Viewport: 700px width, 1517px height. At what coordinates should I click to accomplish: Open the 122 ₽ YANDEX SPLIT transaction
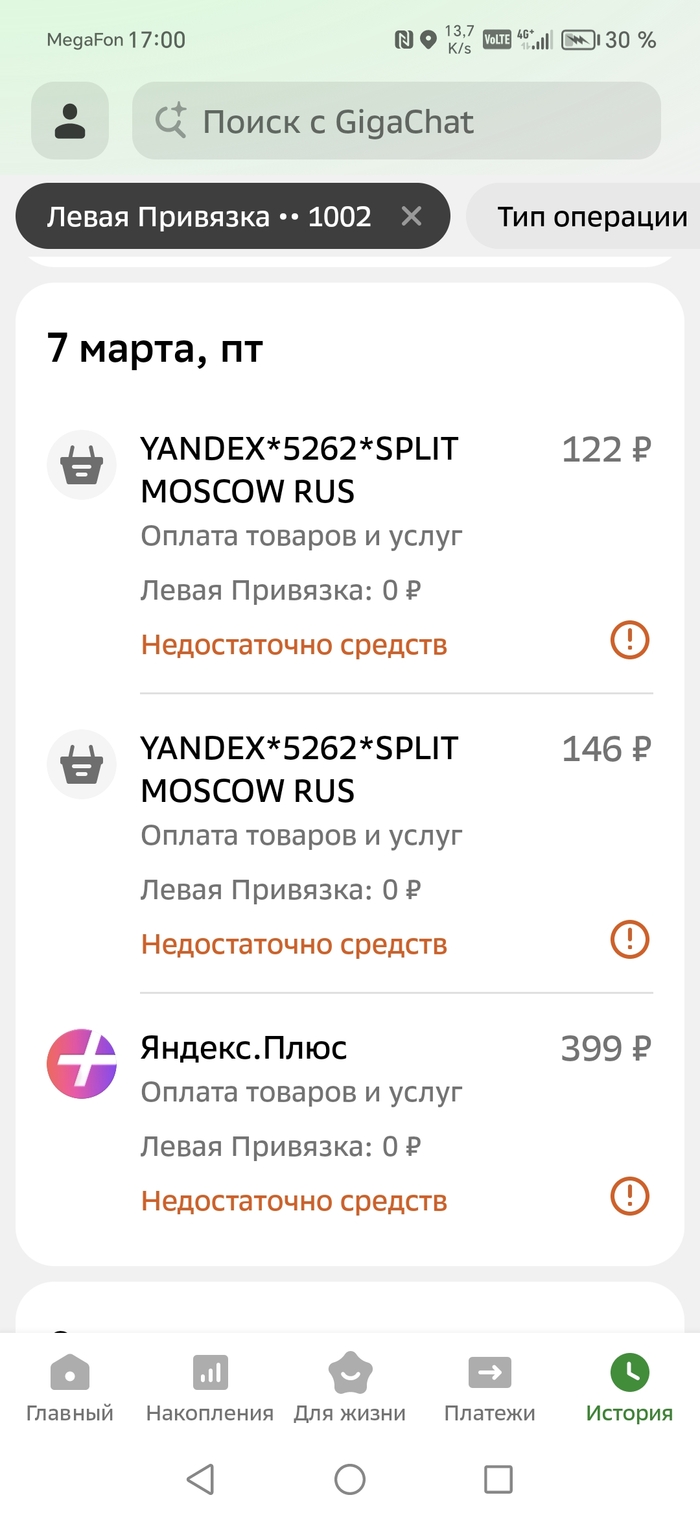[x=350, y=540]
